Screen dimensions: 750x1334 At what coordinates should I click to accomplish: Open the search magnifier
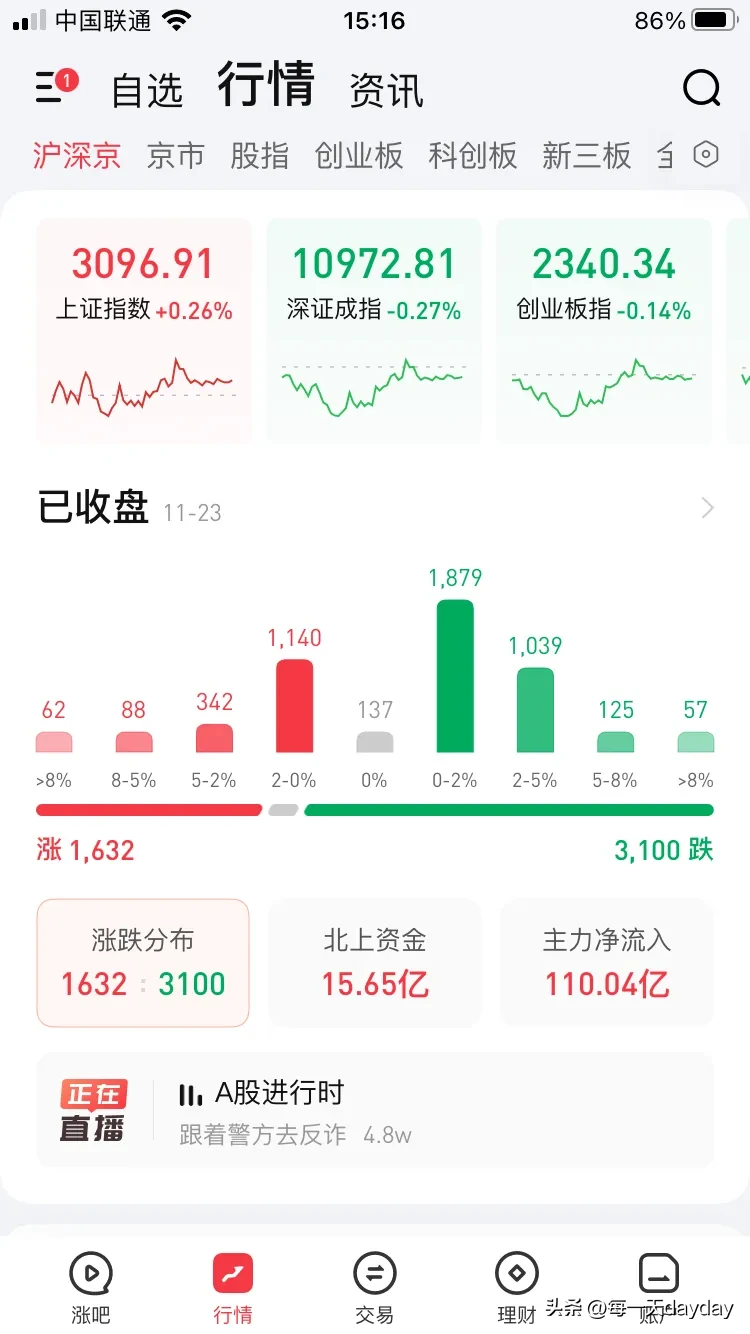click(x=701, y=88)
